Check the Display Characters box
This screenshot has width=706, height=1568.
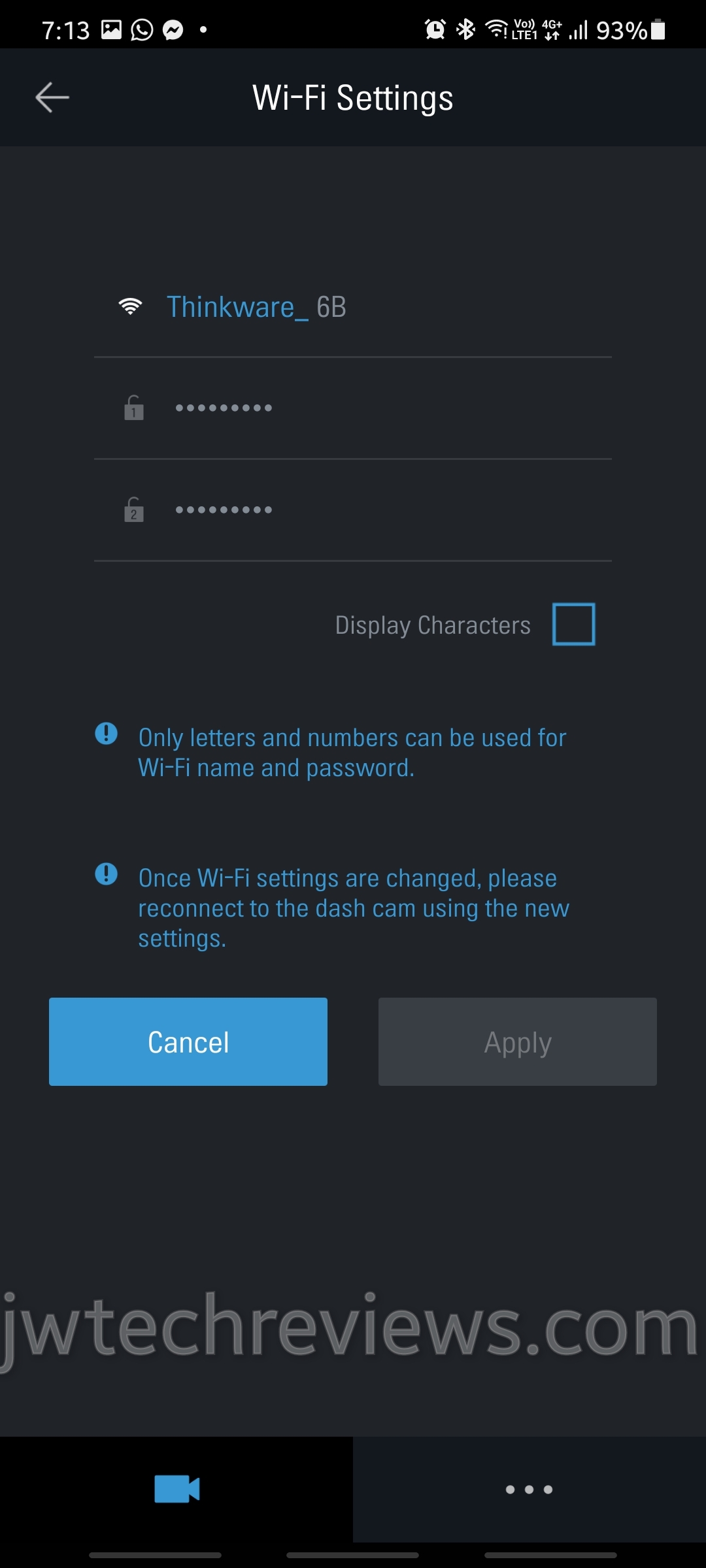[x=573, y=625]
